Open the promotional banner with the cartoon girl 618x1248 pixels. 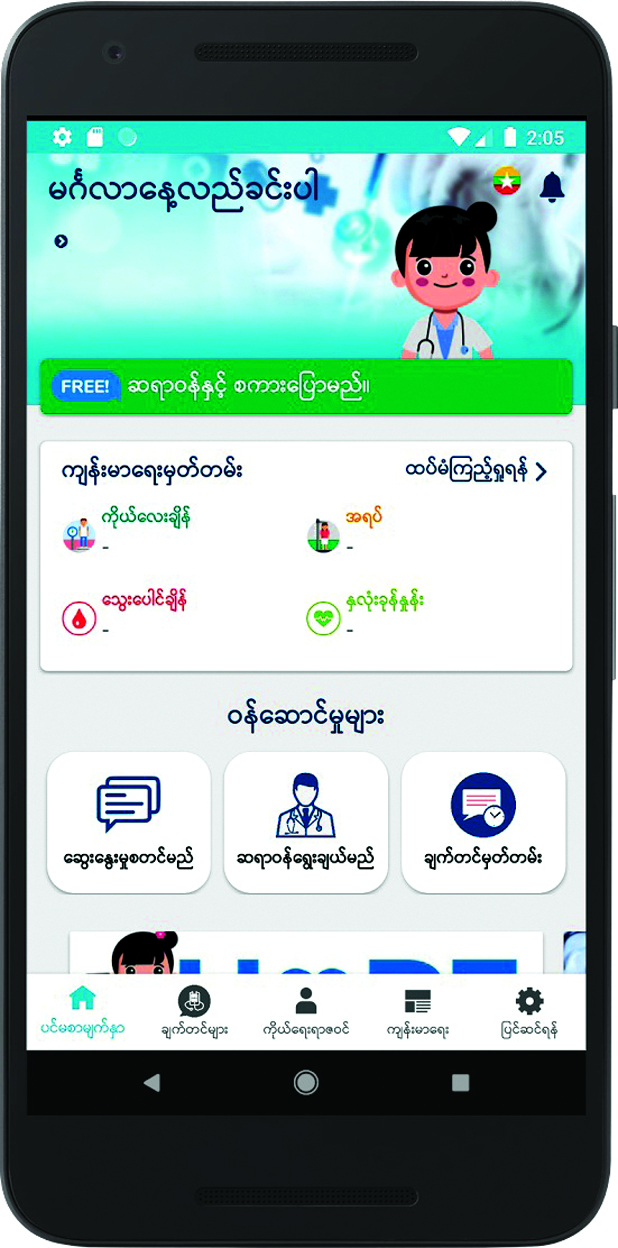click(306, 953)
